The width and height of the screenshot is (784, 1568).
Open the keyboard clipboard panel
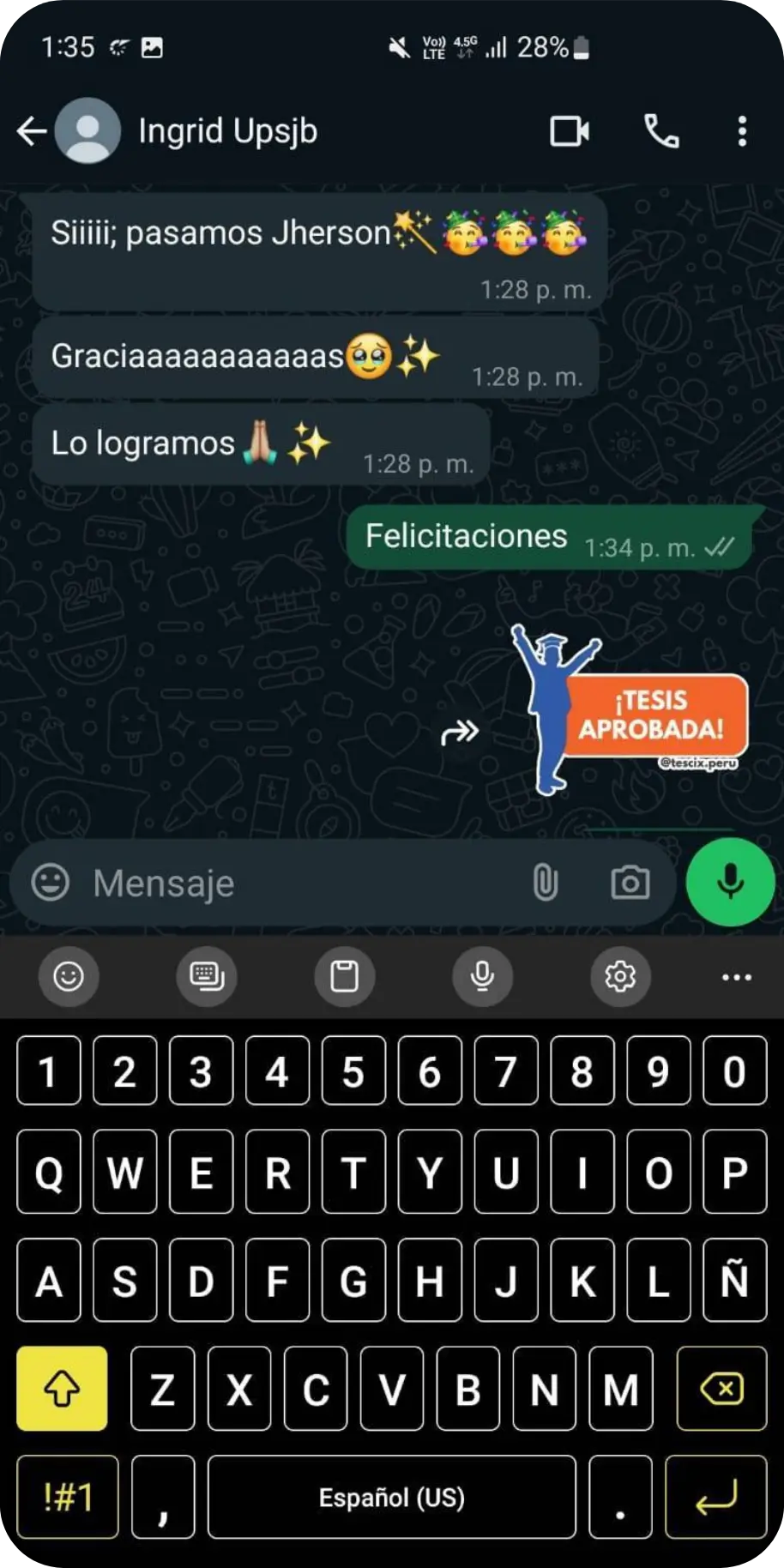pyautogui.click(x=344, y=977)
